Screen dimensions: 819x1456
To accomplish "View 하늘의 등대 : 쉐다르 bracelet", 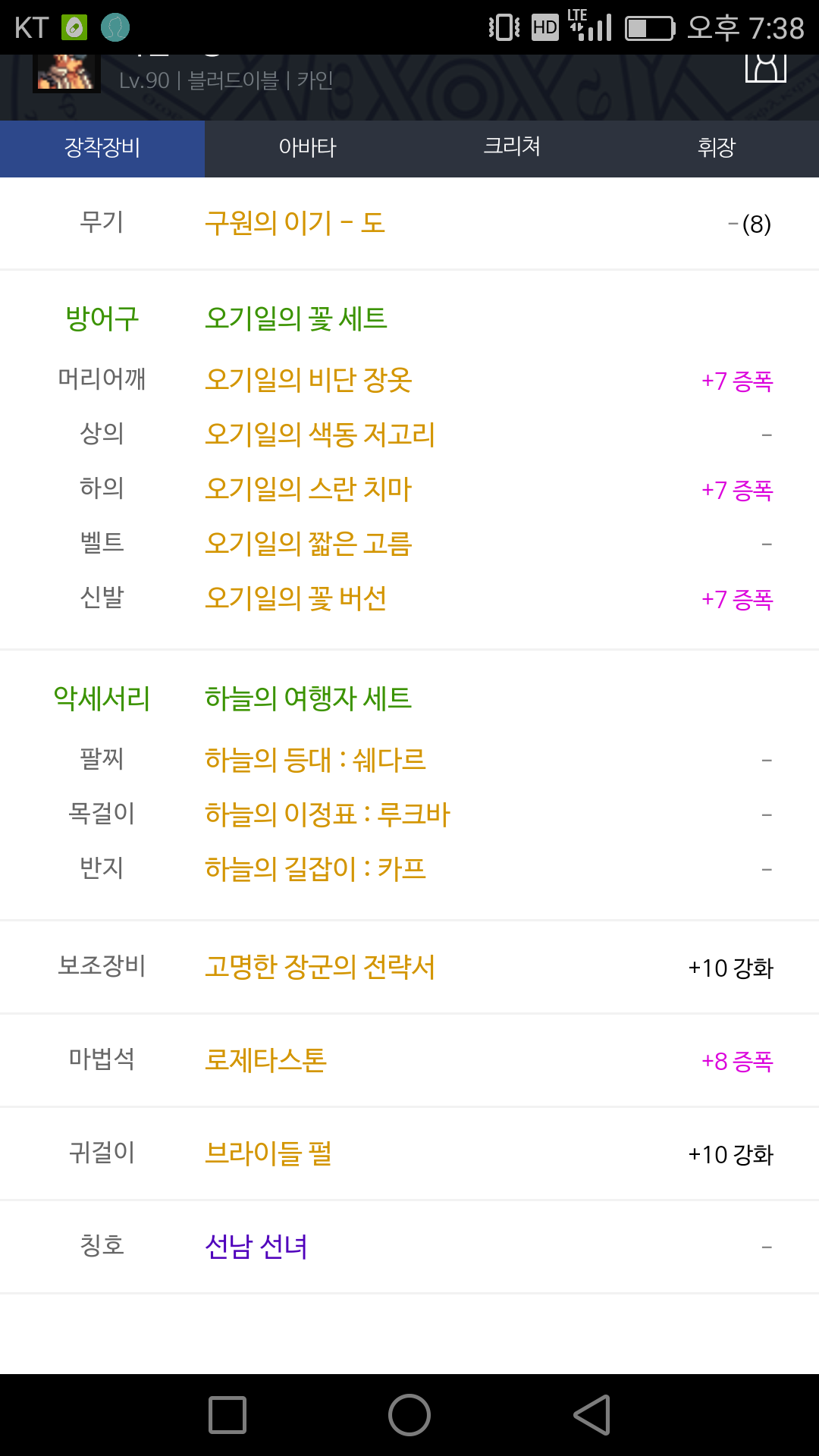I will [315, 759].
